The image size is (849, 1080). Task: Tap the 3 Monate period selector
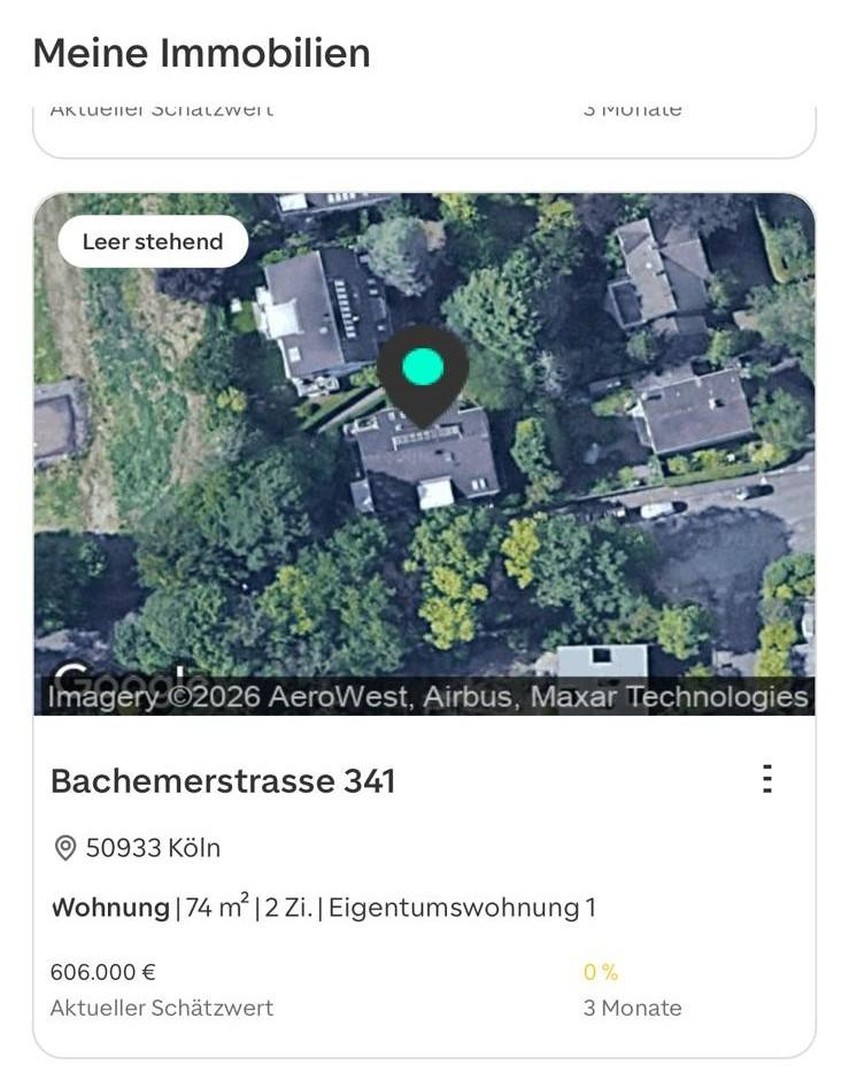[x=633, y=1008]
